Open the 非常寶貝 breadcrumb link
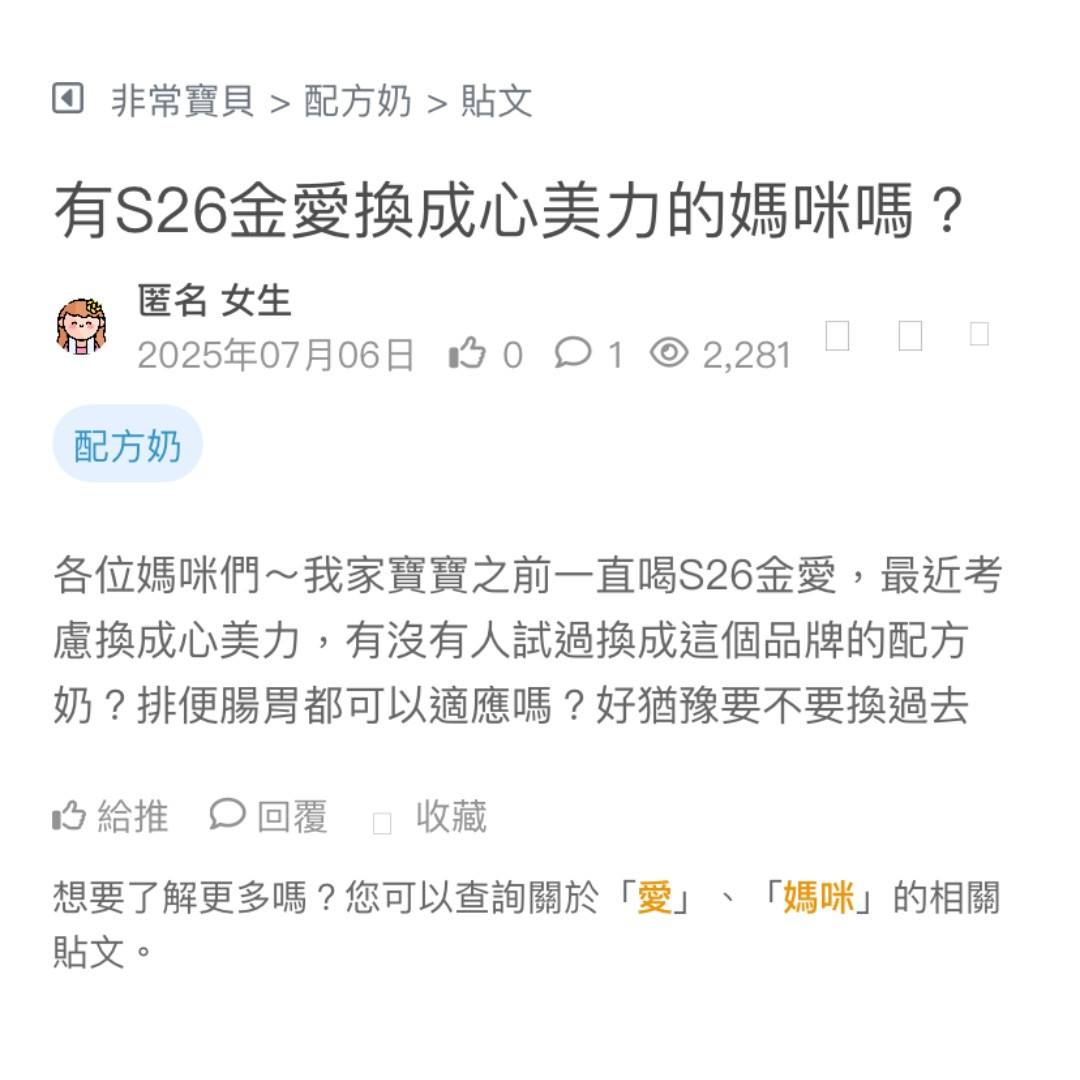This screenshot has height=1080, width=1080. tap(182, 101)
